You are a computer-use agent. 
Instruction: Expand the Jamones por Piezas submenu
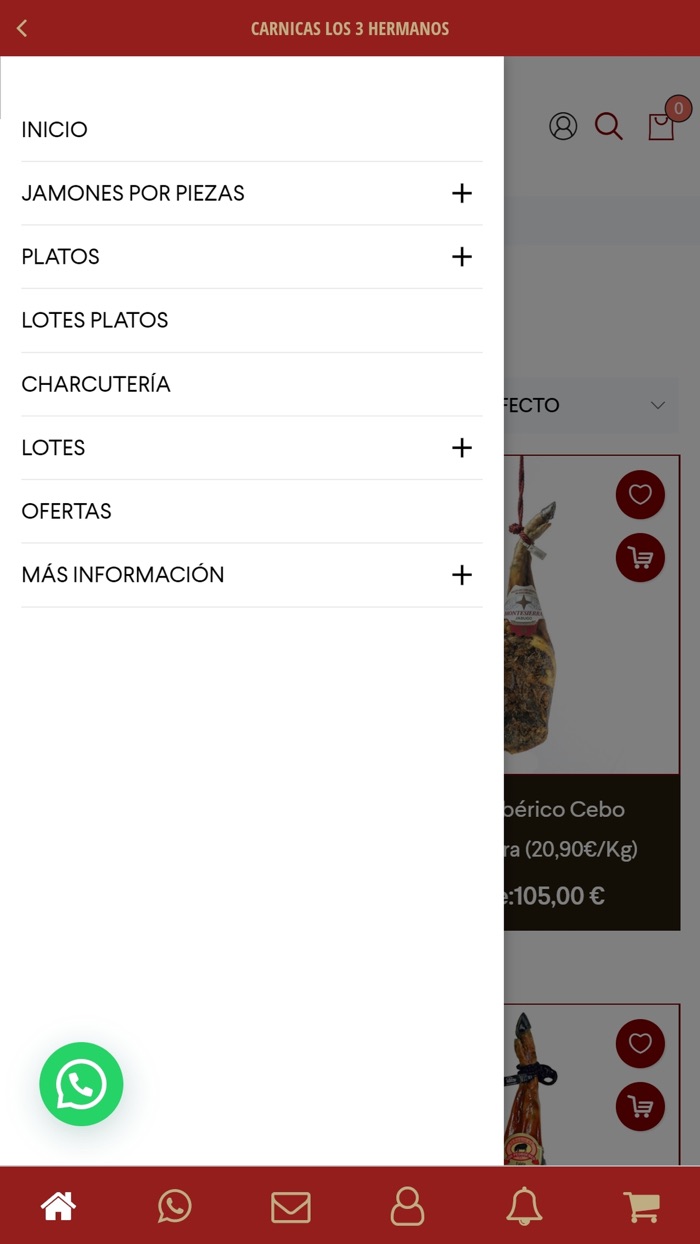point(461,193)
